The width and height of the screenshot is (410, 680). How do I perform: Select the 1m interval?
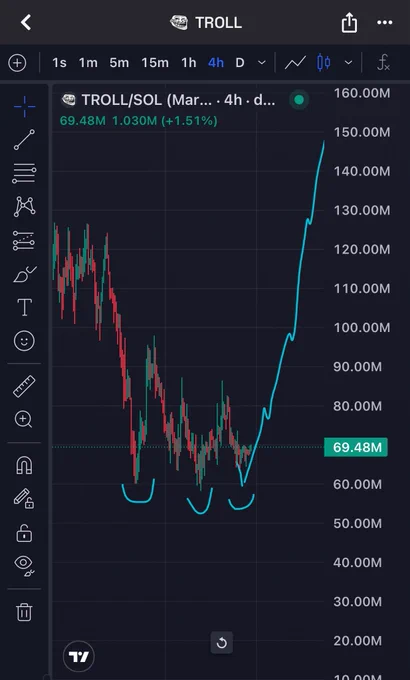pyautogui.click(x=88, y=63)
